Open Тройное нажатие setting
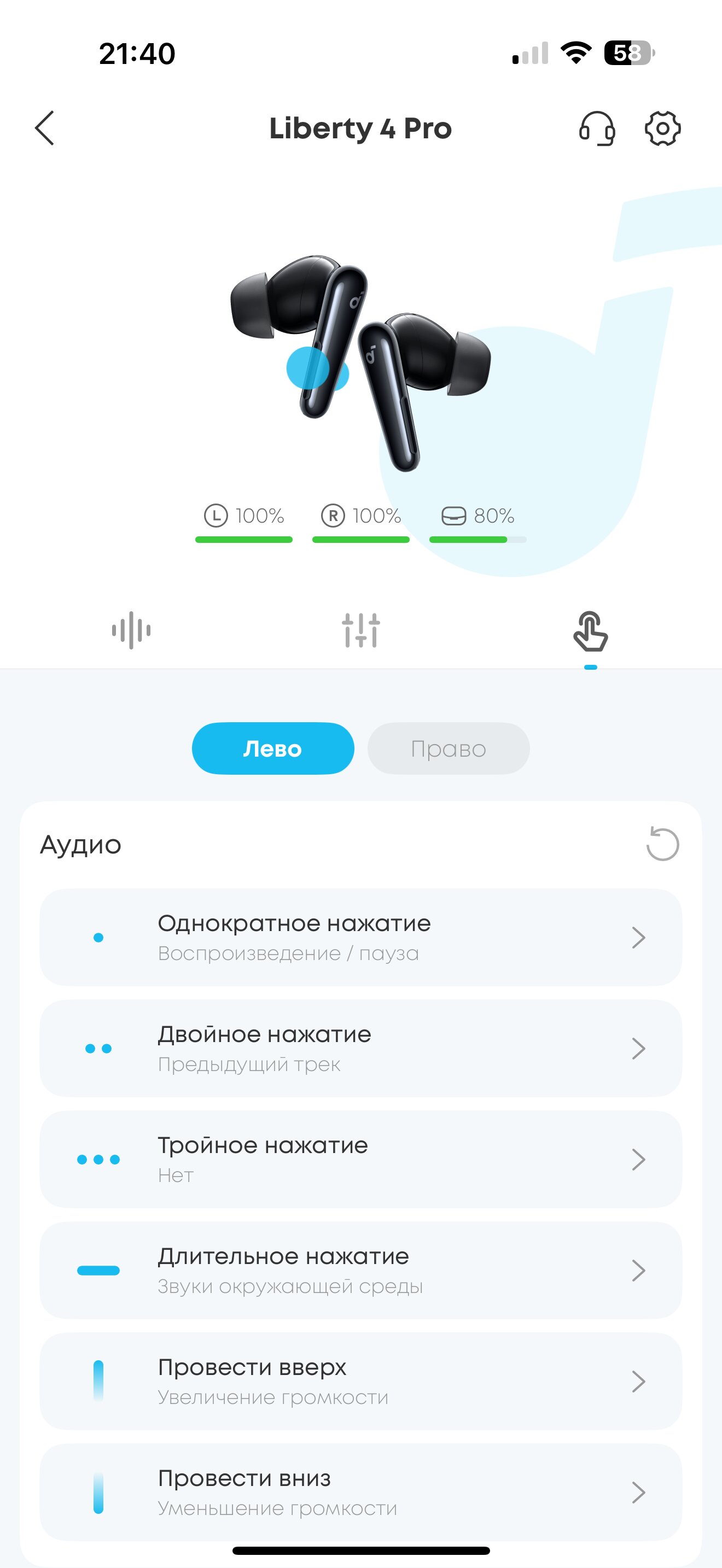 [x=361, y=1160]
